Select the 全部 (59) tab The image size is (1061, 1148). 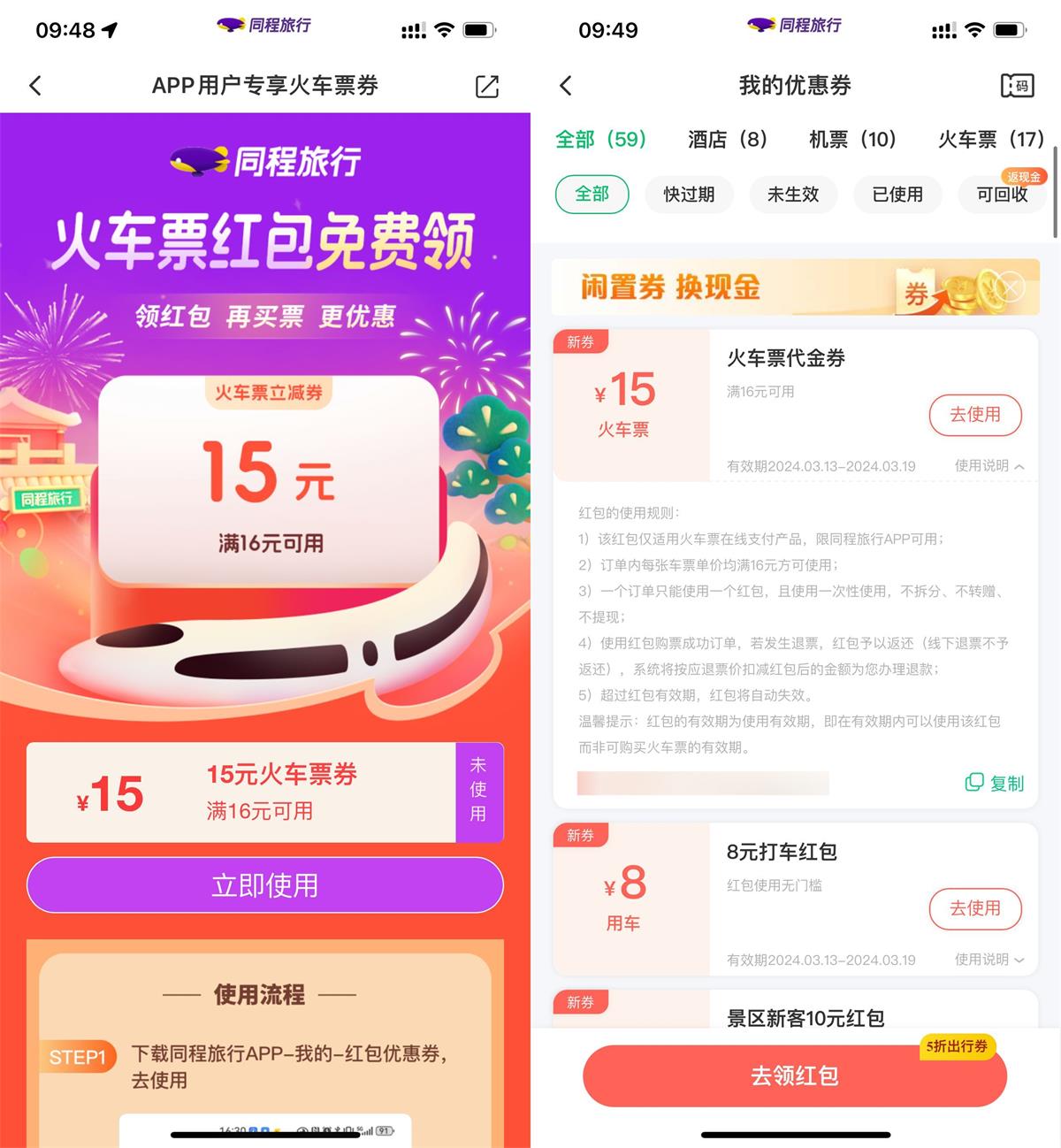click(600, 140)
